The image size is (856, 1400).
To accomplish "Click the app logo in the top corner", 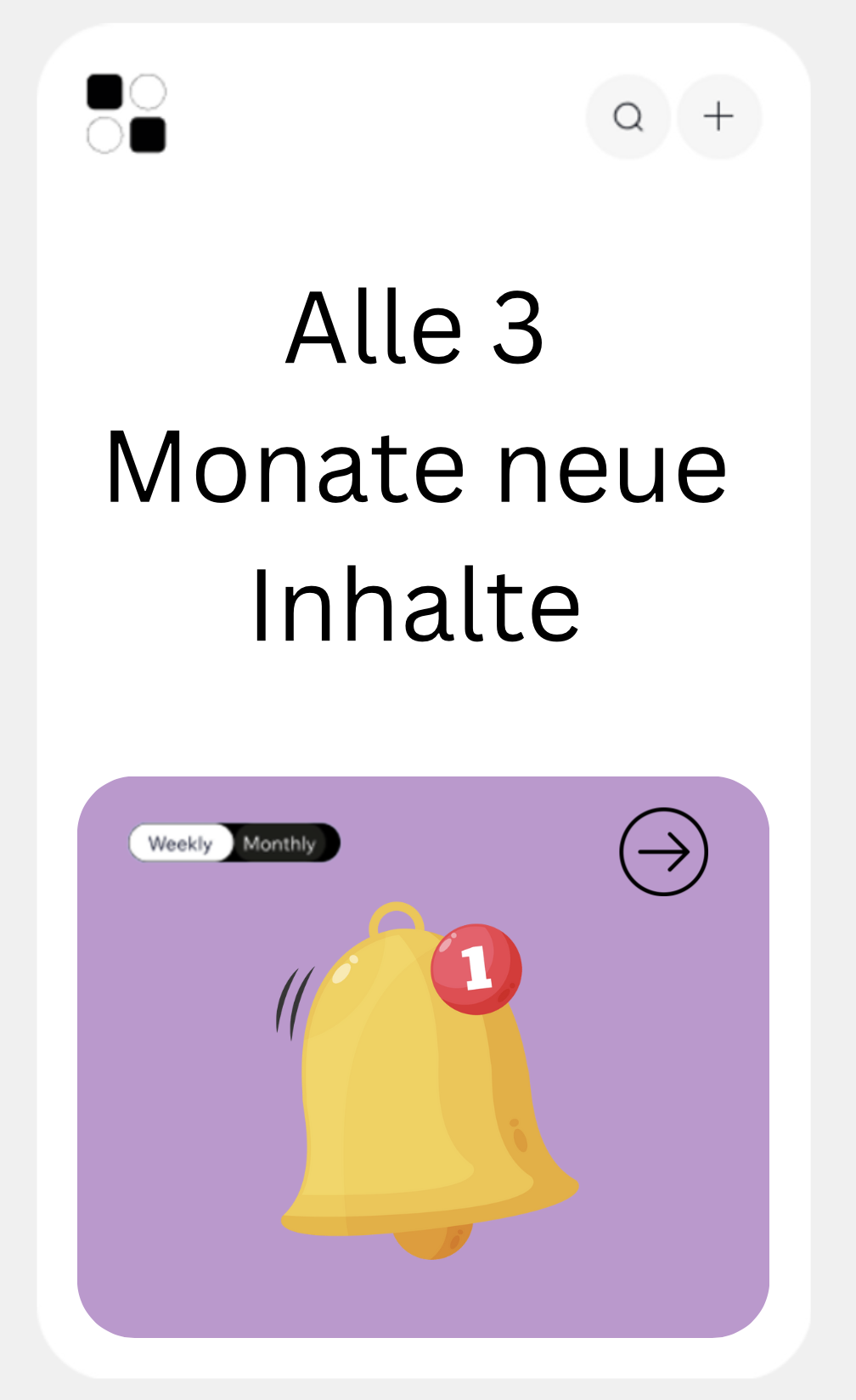I will (127, 115).
